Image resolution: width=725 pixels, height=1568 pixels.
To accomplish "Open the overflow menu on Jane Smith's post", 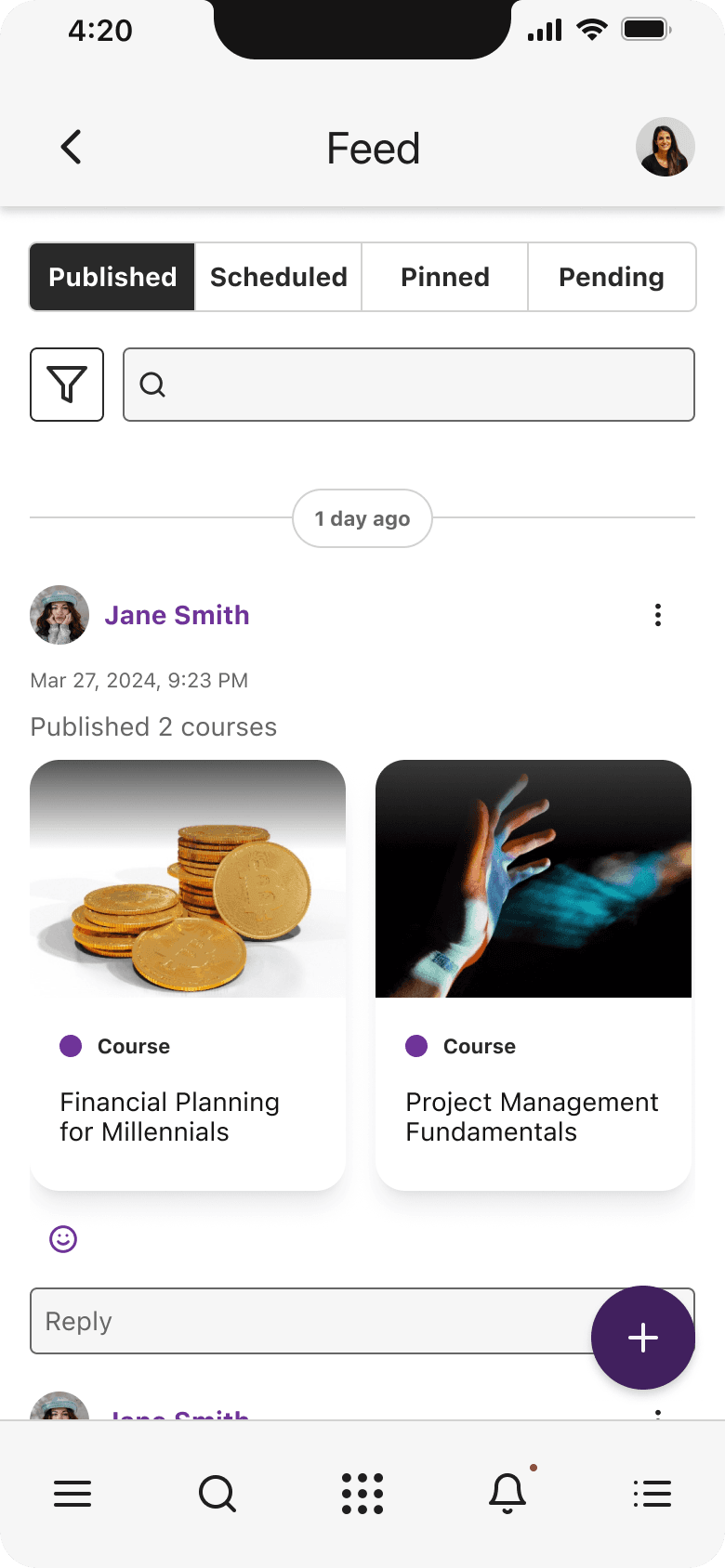I will point(658,615).
